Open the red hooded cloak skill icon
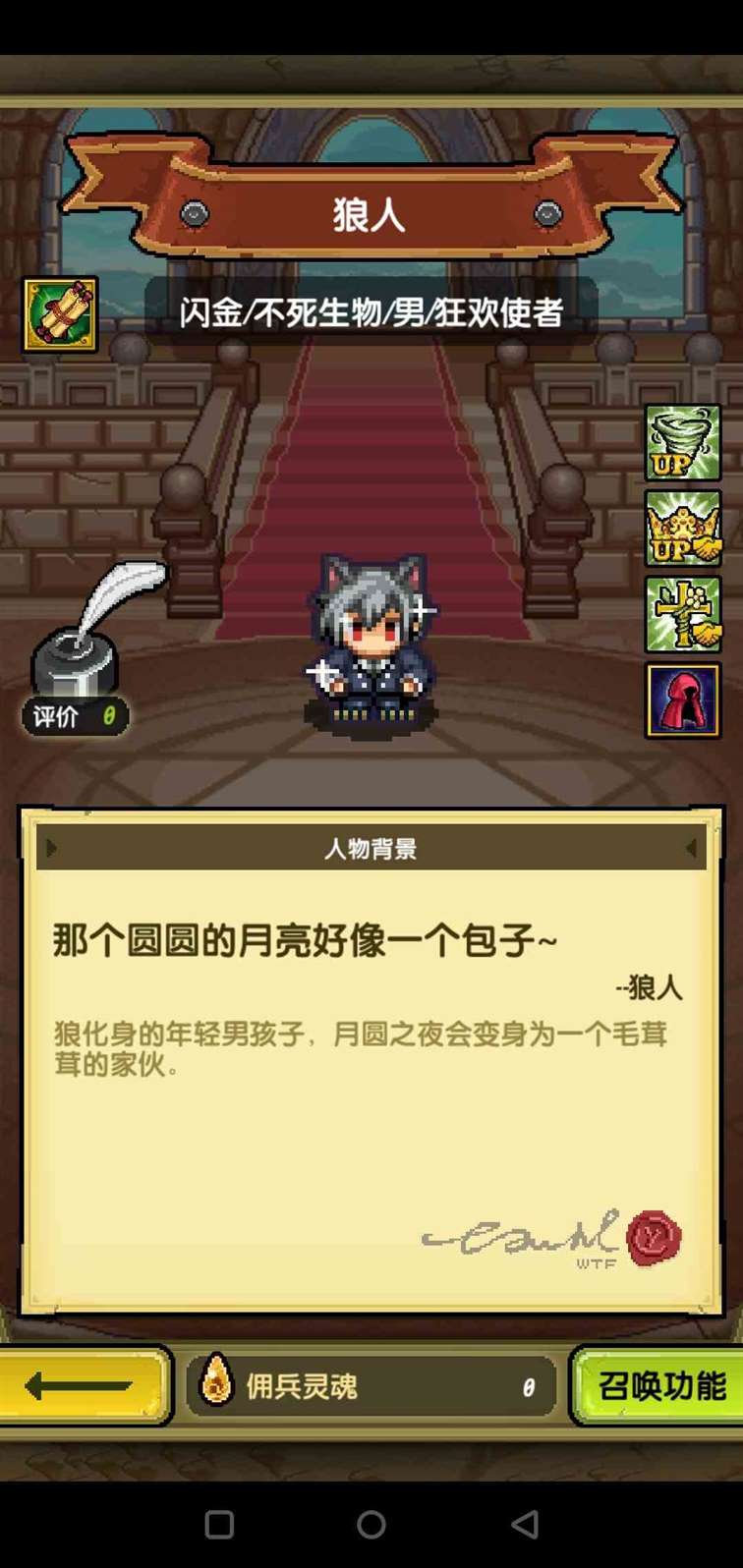This screenshot has height=1568, width=743. [x=682, y=700]
